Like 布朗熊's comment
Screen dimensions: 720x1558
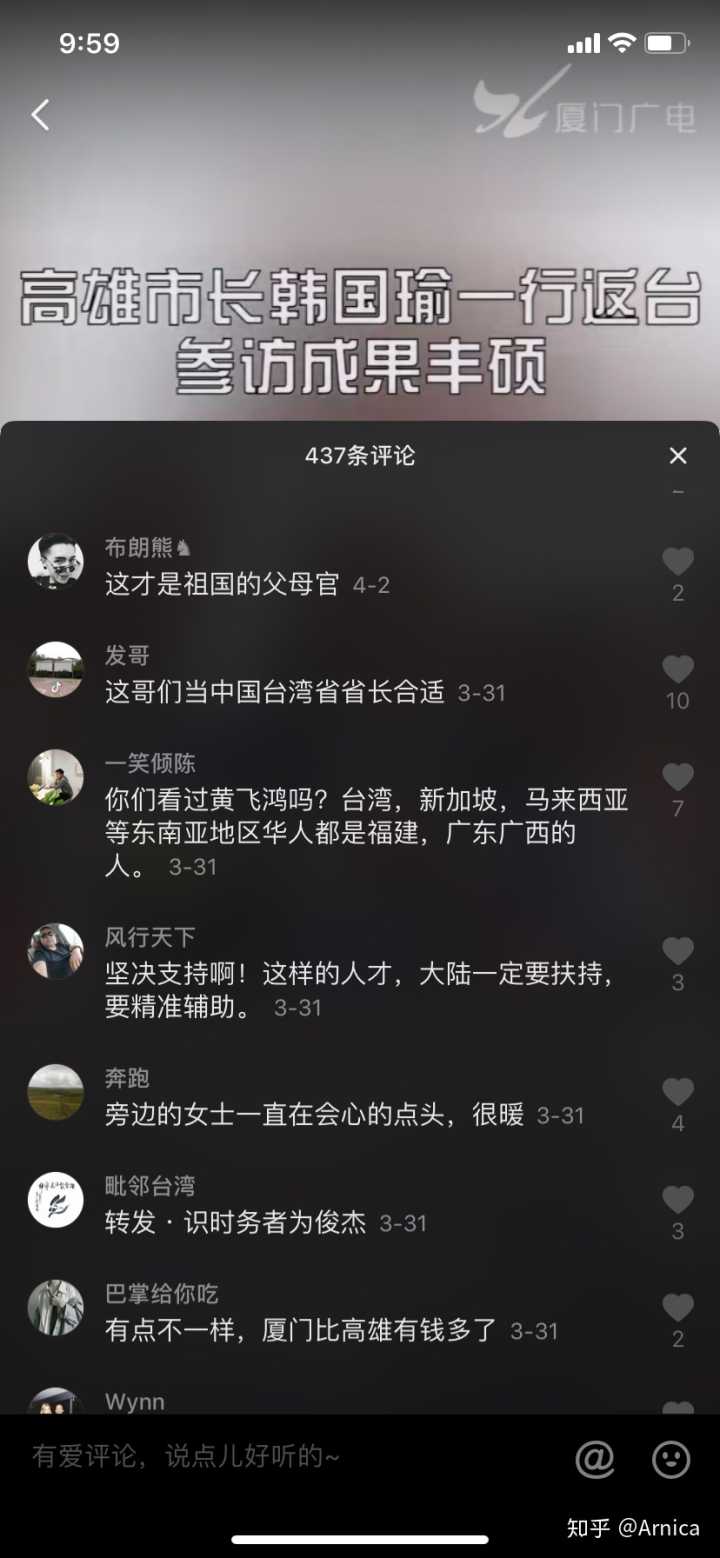(x=678, y=562)
